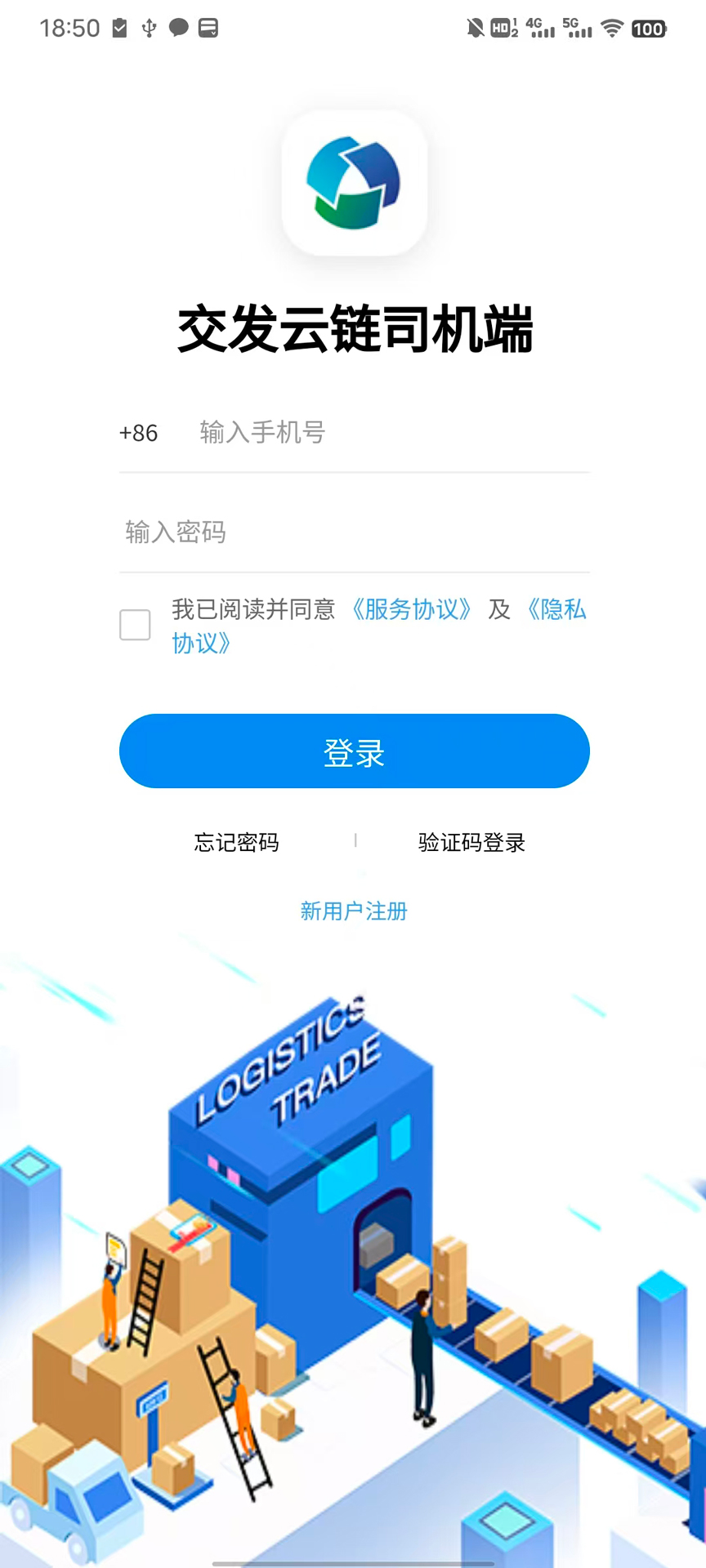Tap the 交发云链 app logo icon
Image resolution: width=706 pixels, height=1568 pixels.
click(354, 185)
